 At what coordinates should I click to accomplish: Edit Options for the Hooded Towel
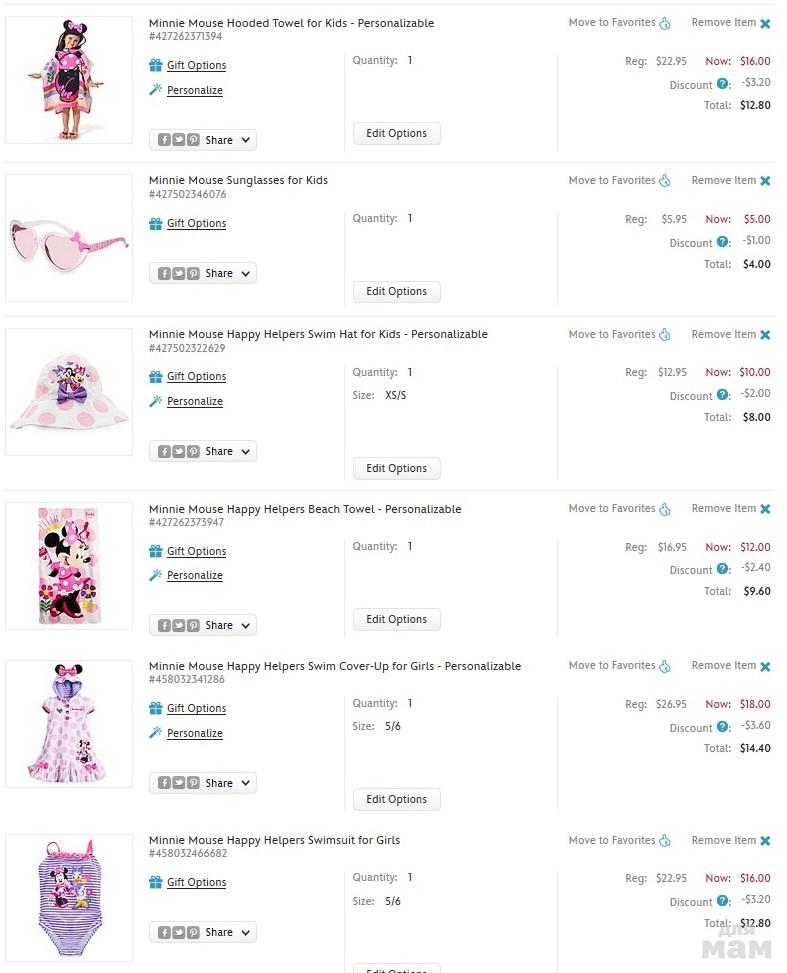point(396,133)
